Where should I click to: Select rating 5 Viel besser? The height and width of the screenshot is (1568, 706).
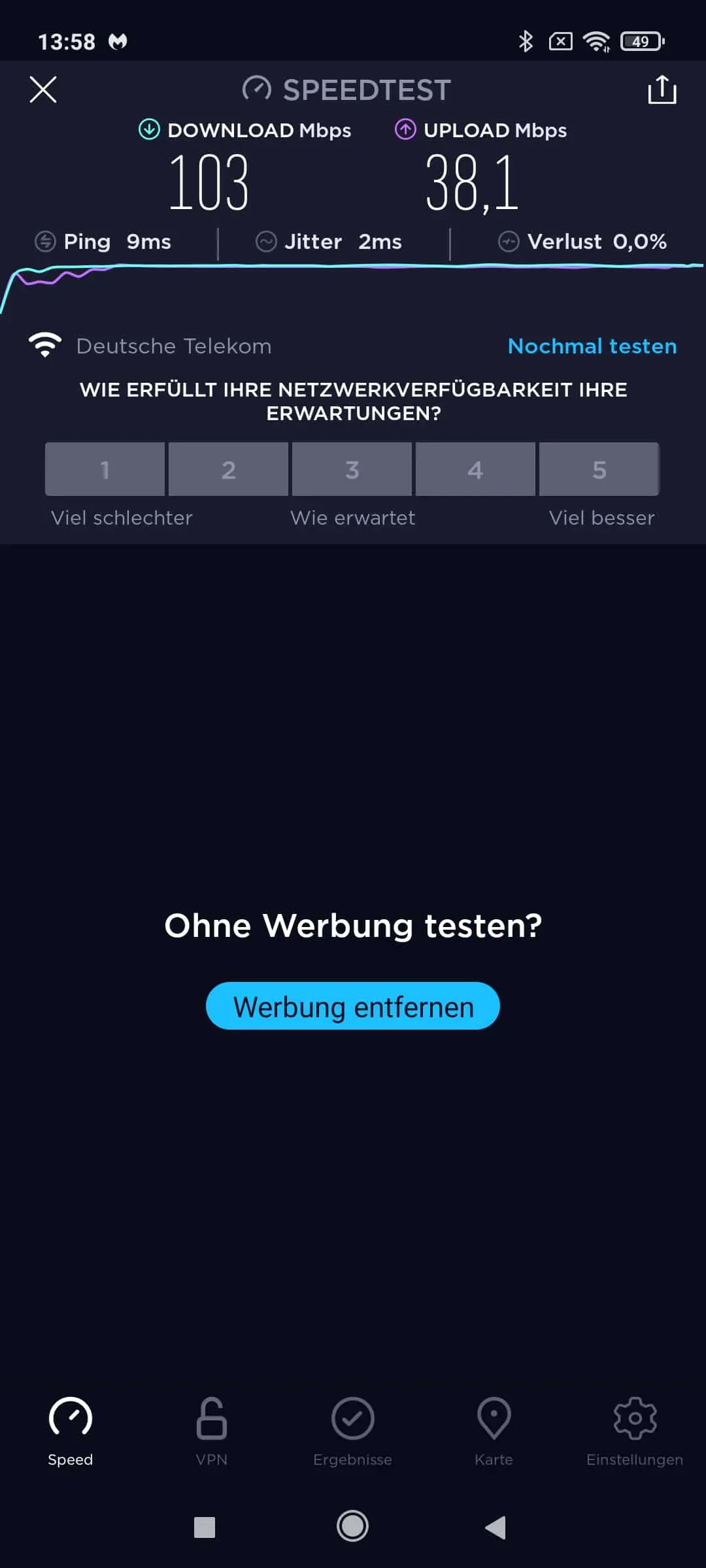pos(599,469)
